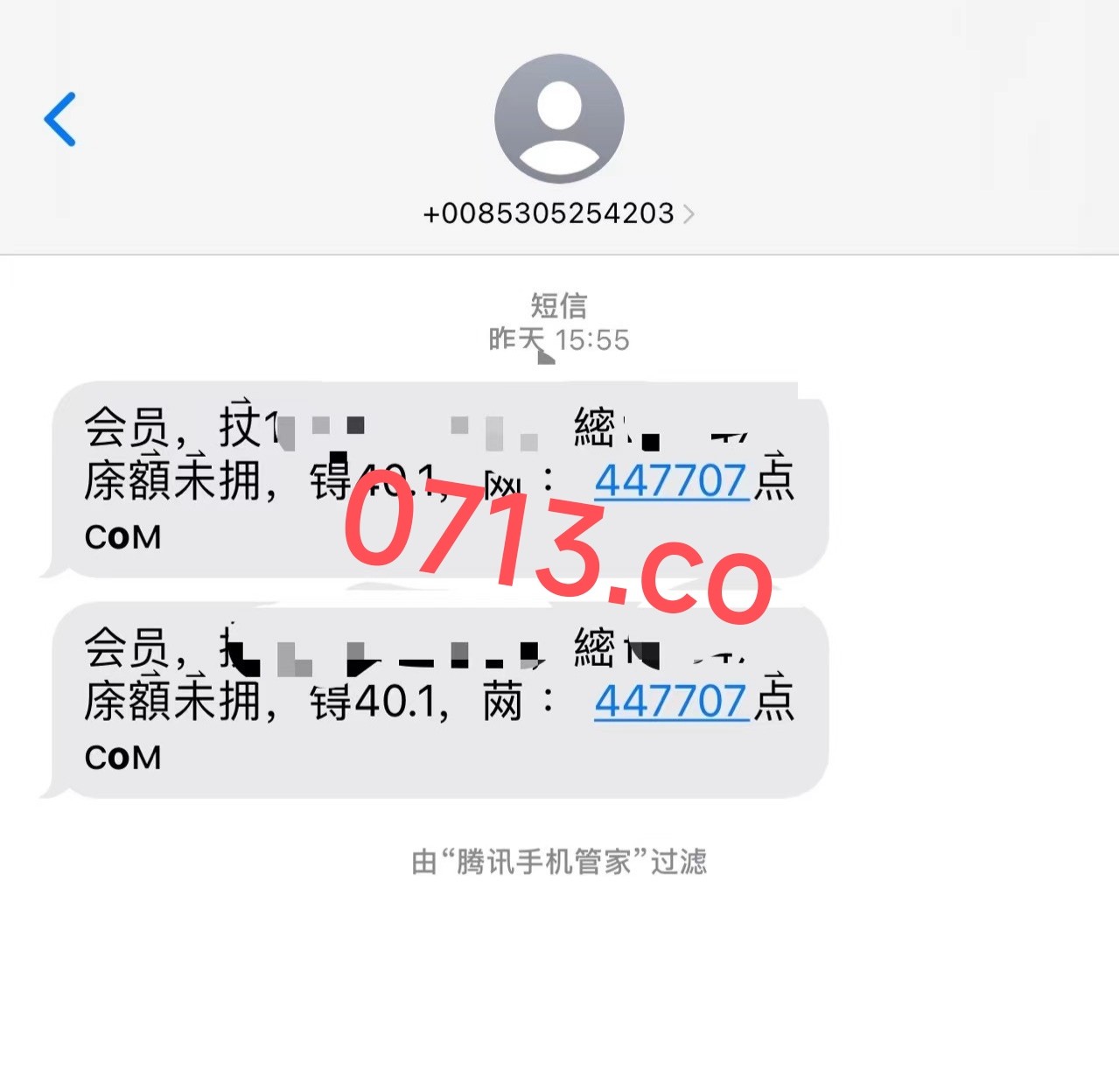Go back to the message list
1119x1092 pixels.
point(60,119)
